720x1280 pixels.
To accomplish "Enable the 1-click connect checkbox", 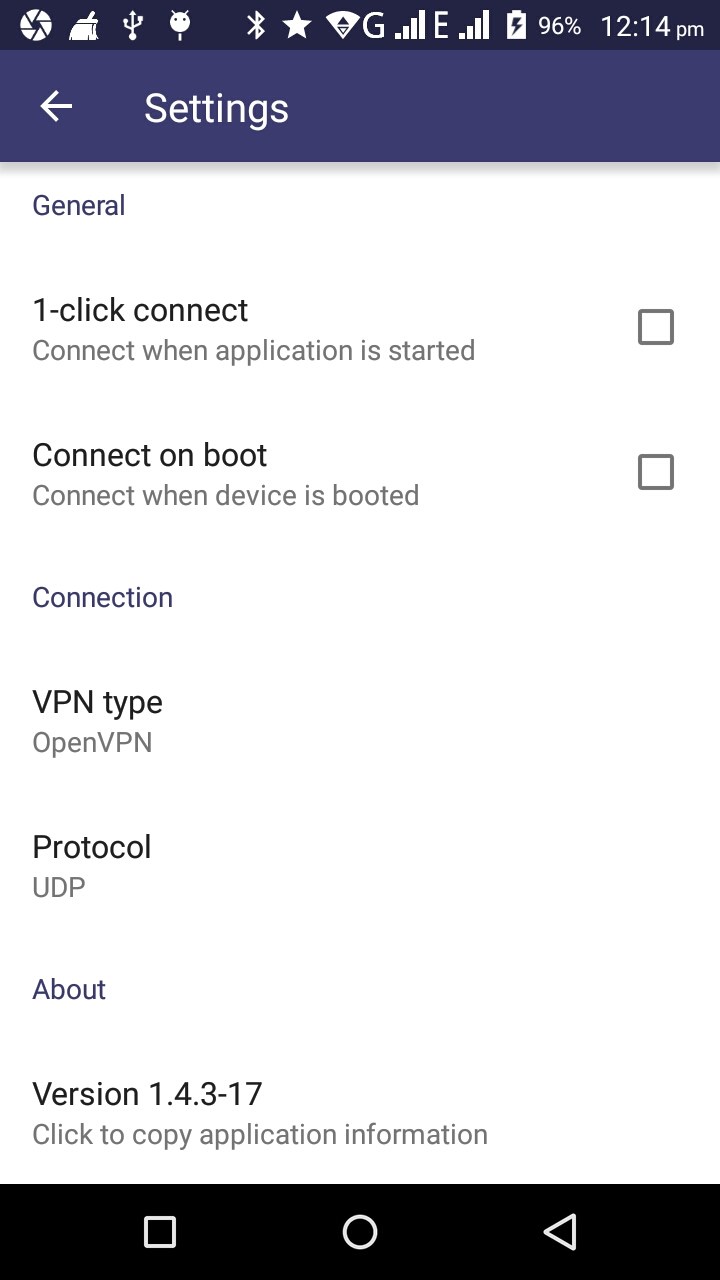I will pyautogui.click(x=656, y=327).
